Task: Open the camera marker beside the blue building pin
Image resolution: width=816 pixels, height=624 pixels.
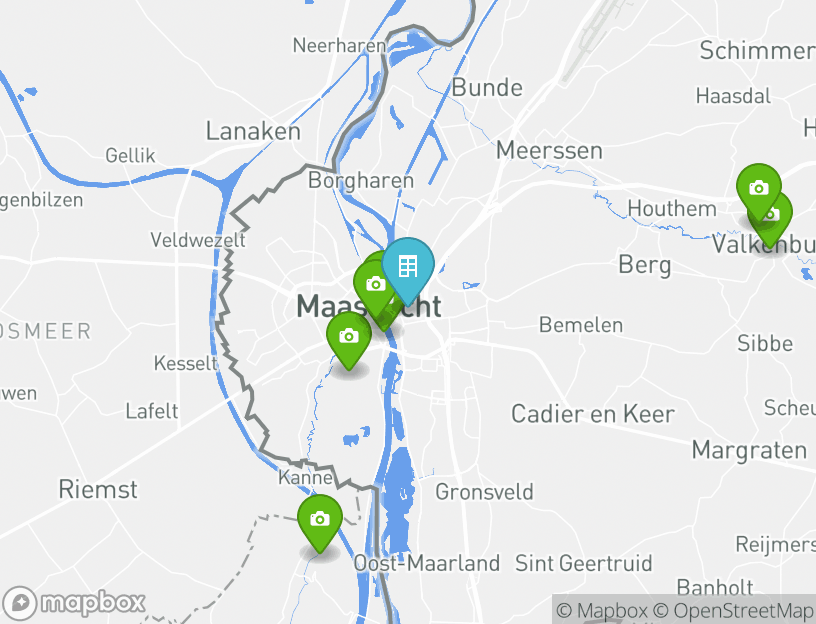Action: (375, 286)
